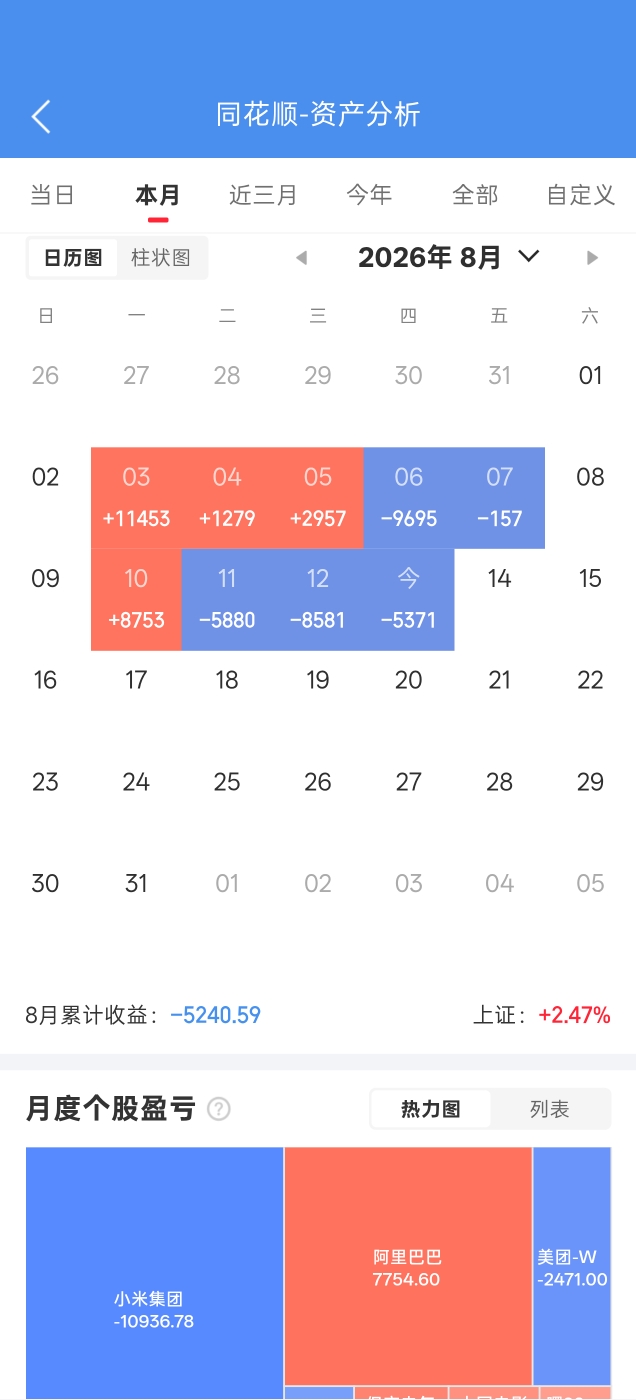Go to next month arrow
Screen dimensions: 636x1400
[592, 258]
